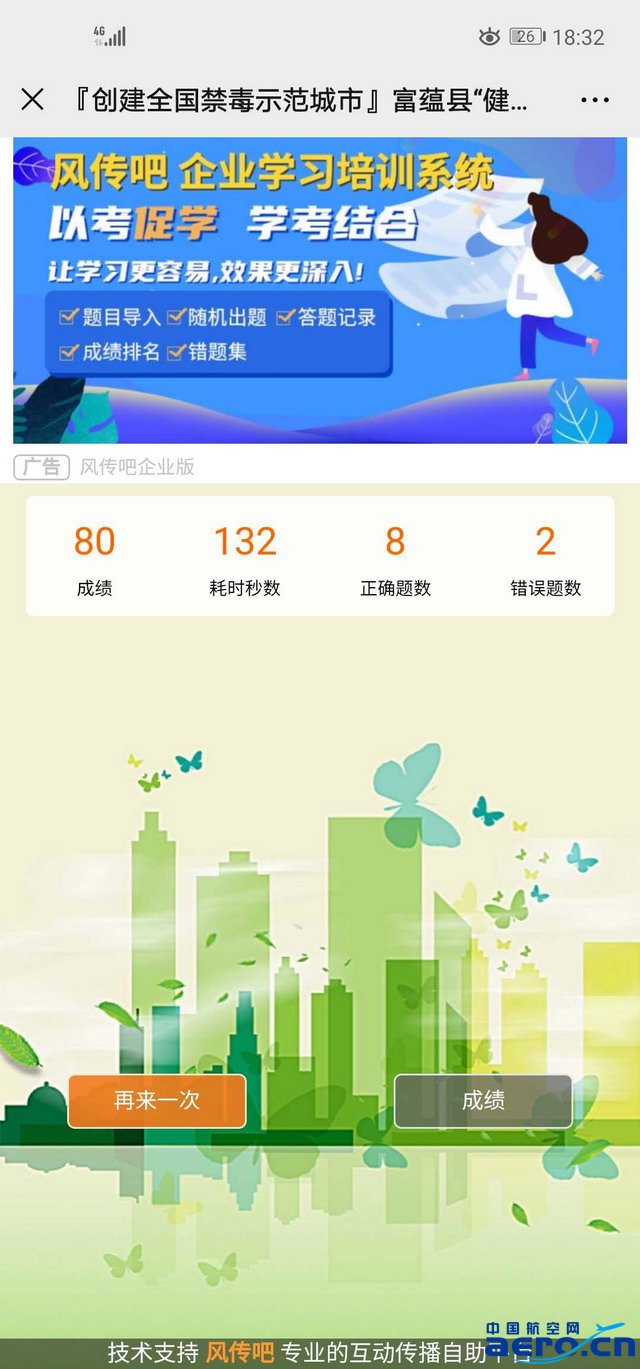
Task: Close the quiz result page
Action: pyautogui.click(x=32, y=100)
